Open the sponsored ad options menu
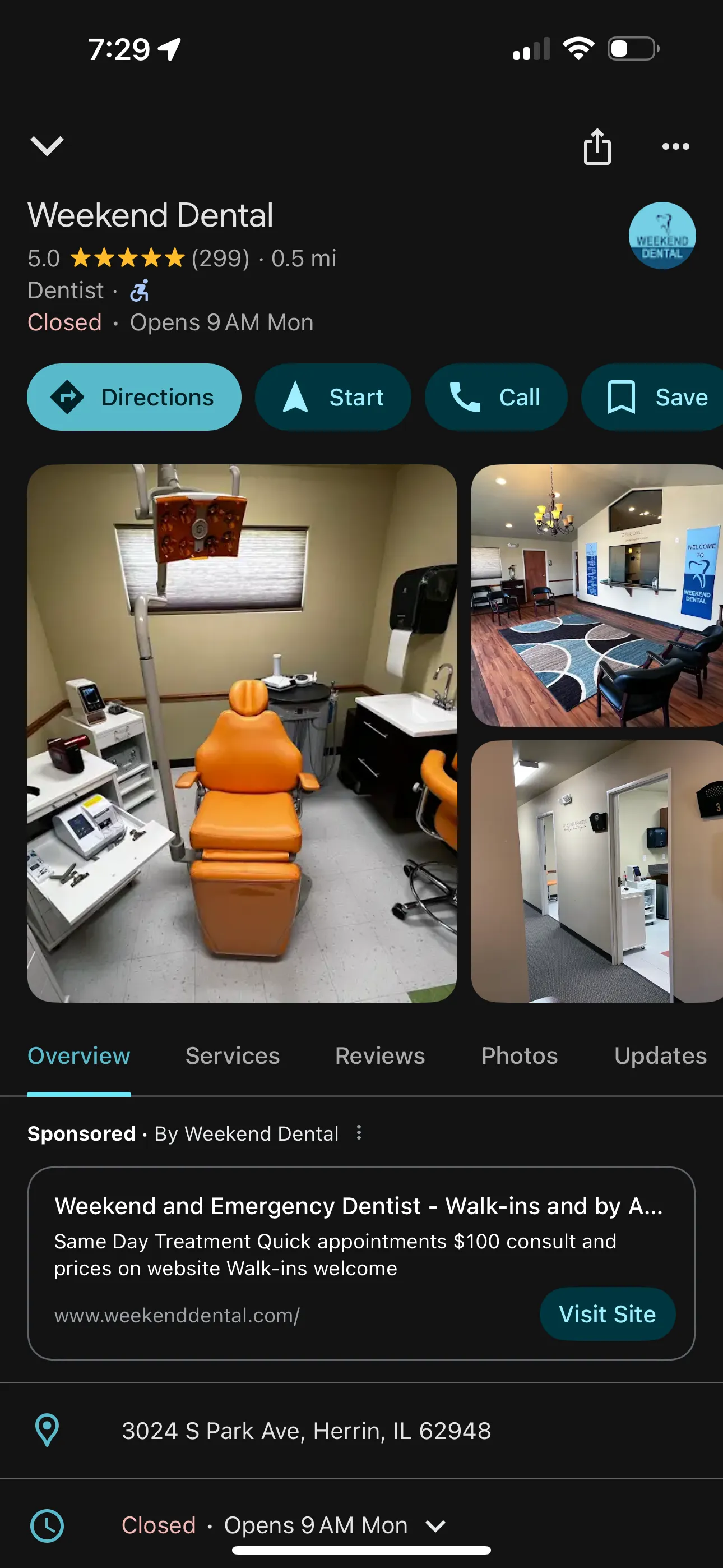This screenshot has height=1568, width=723. click(359, 1133)
